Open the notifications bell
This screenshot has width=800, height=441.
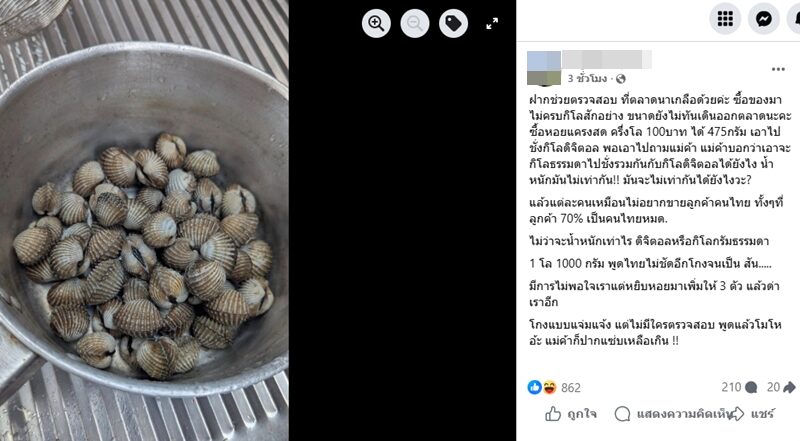794,18
